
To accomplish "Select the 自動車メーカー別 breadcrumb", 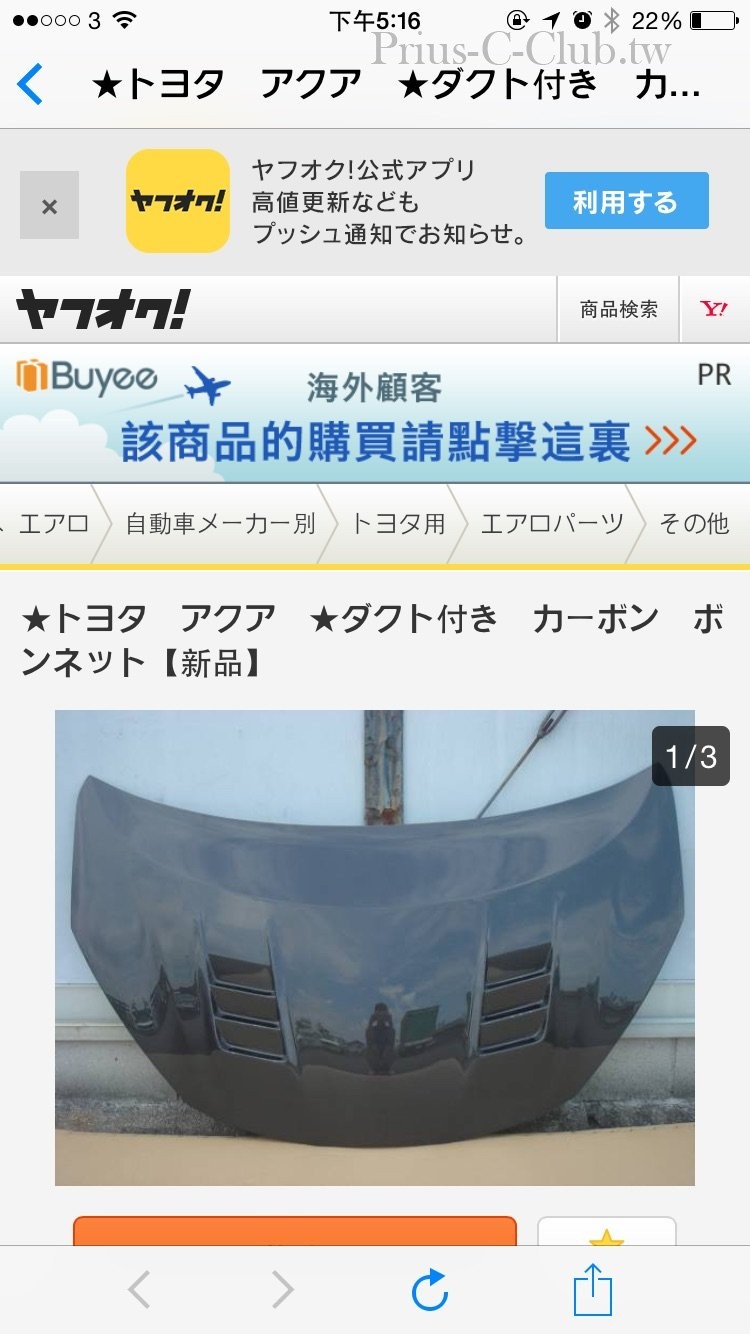I will coord(220,523).
